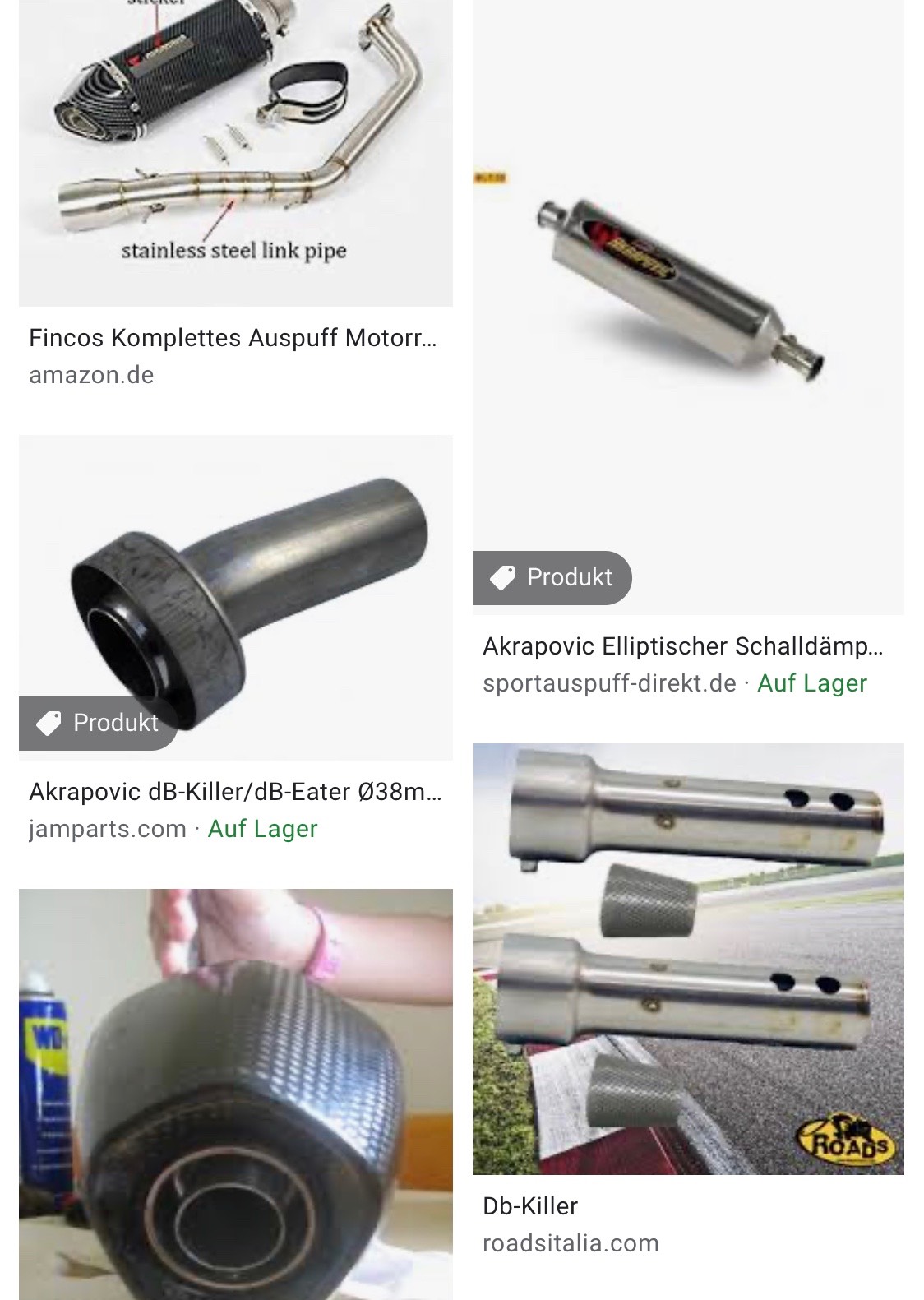Tap the Akrapovic dB-Killer/dB-Eater Ø38mm title

(235, 792)
